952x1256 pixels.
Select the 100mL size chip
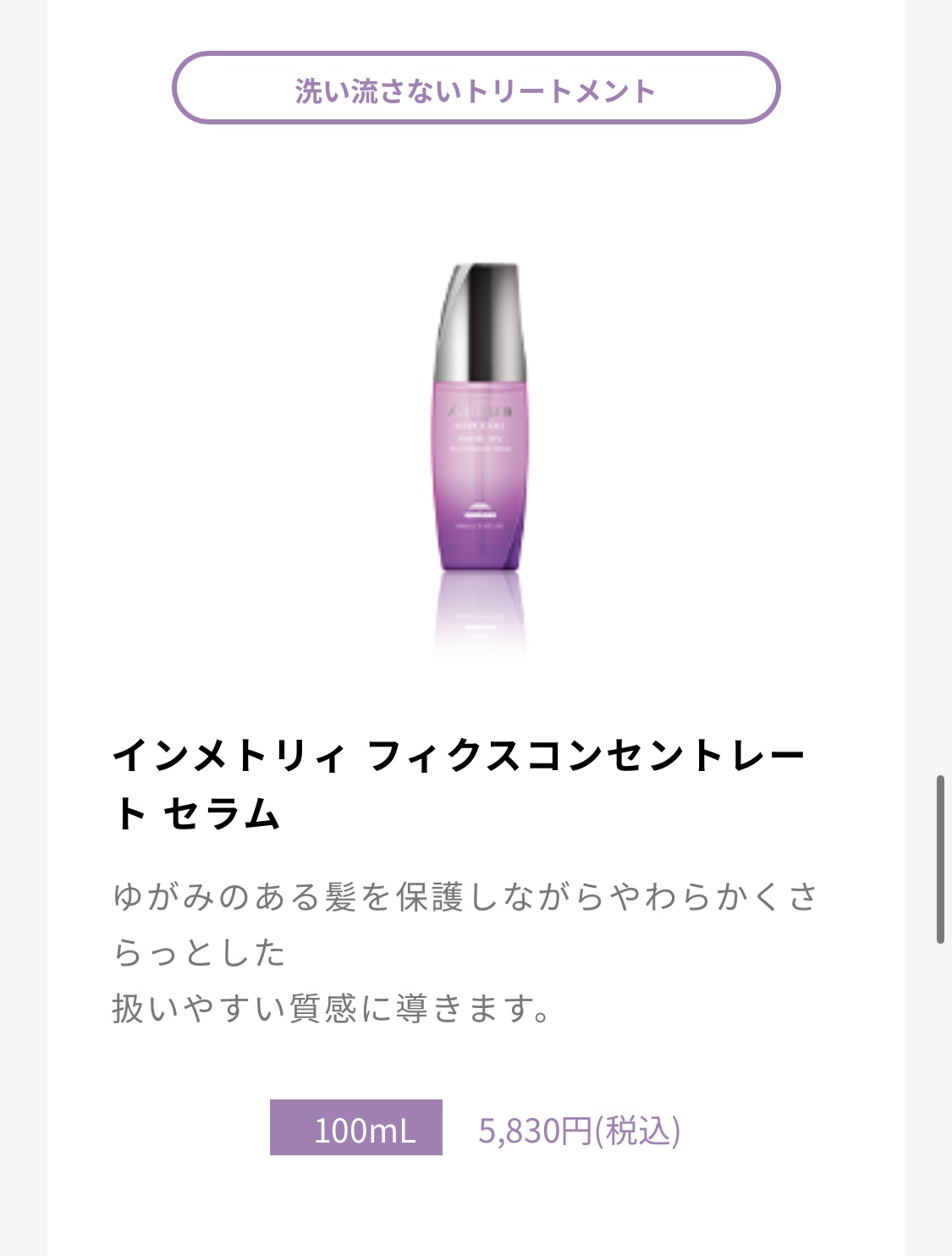356,1127
